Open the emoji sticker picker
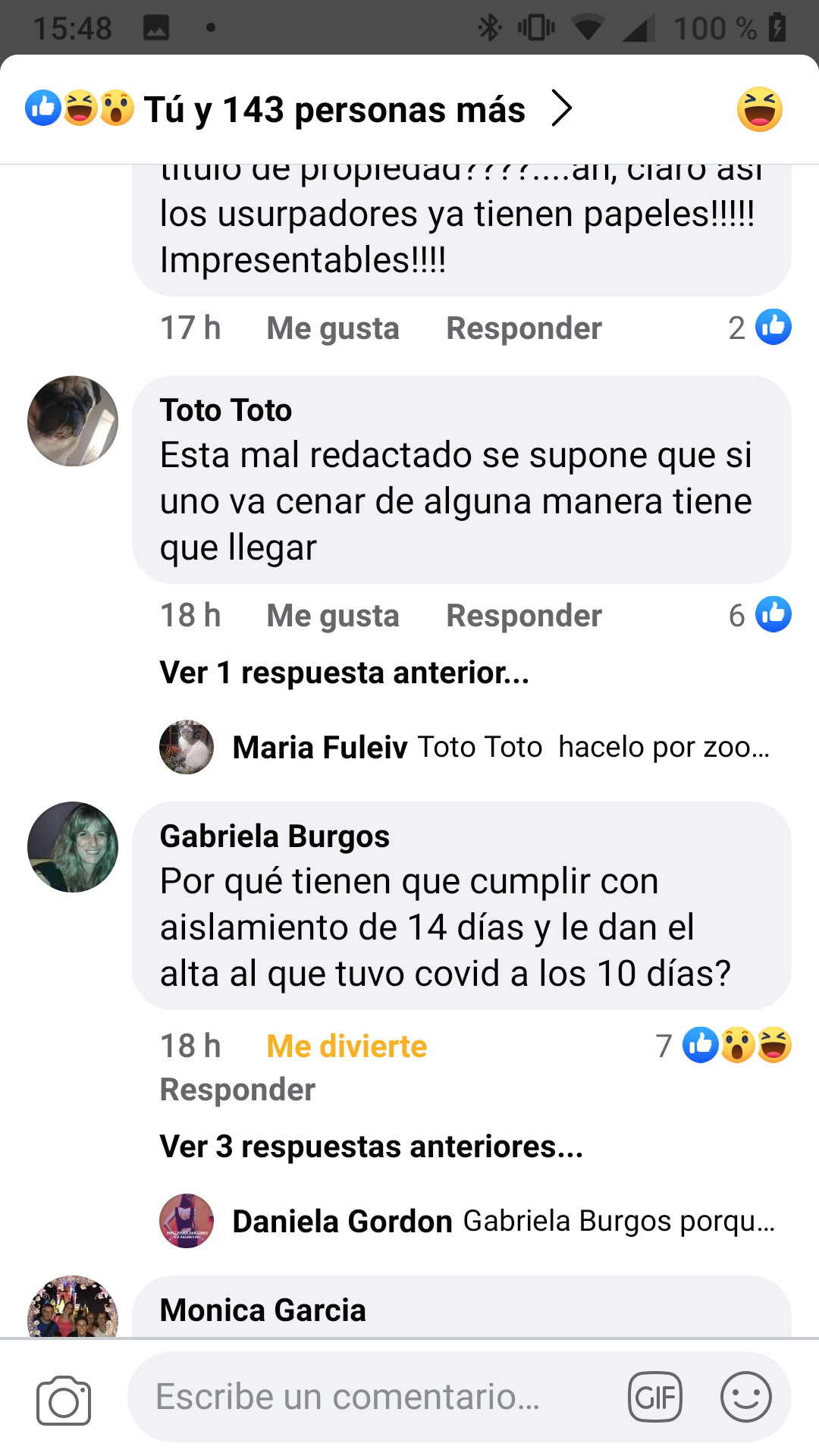 click(746, 1397)
